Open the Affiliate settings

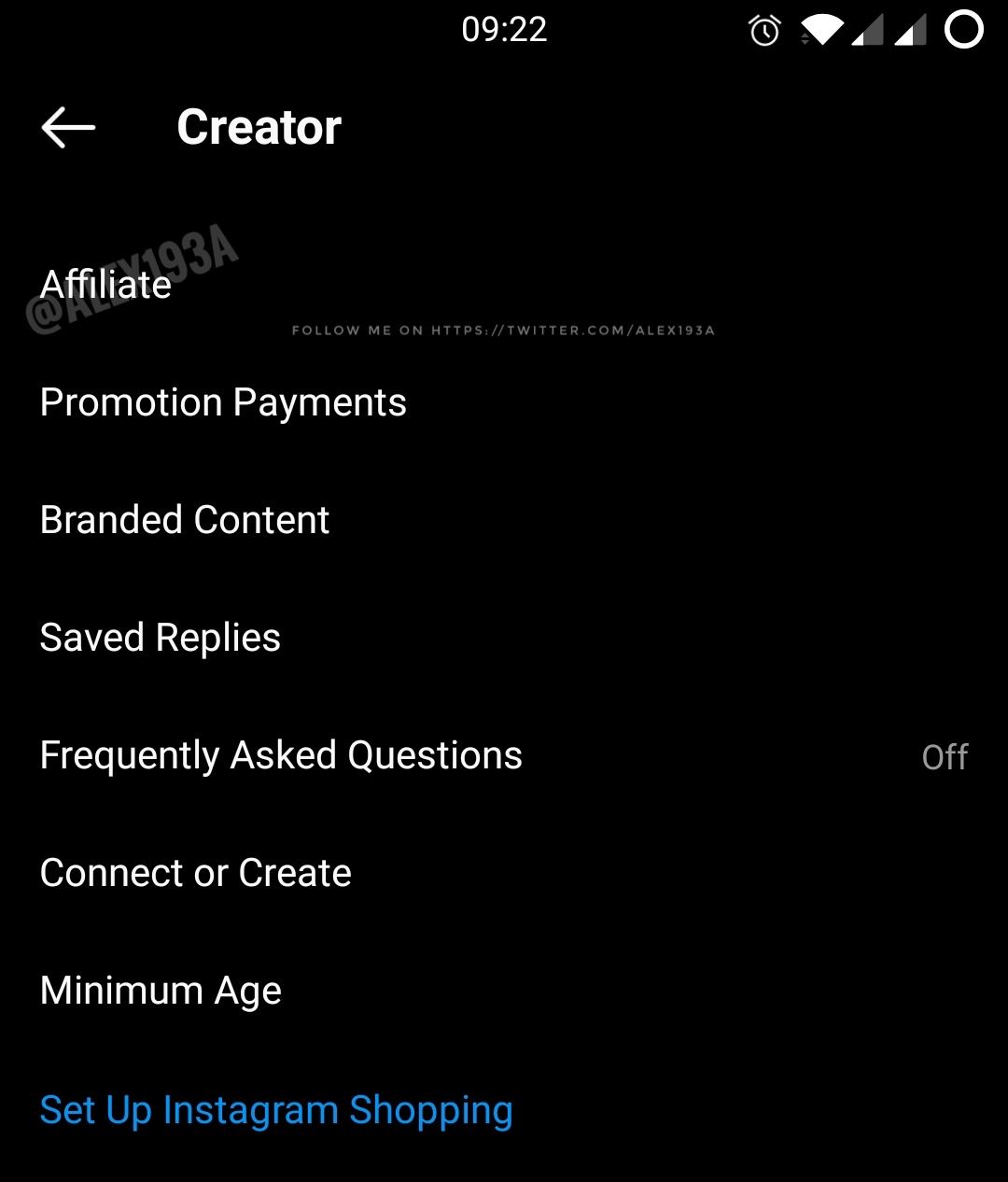[106, 285]
